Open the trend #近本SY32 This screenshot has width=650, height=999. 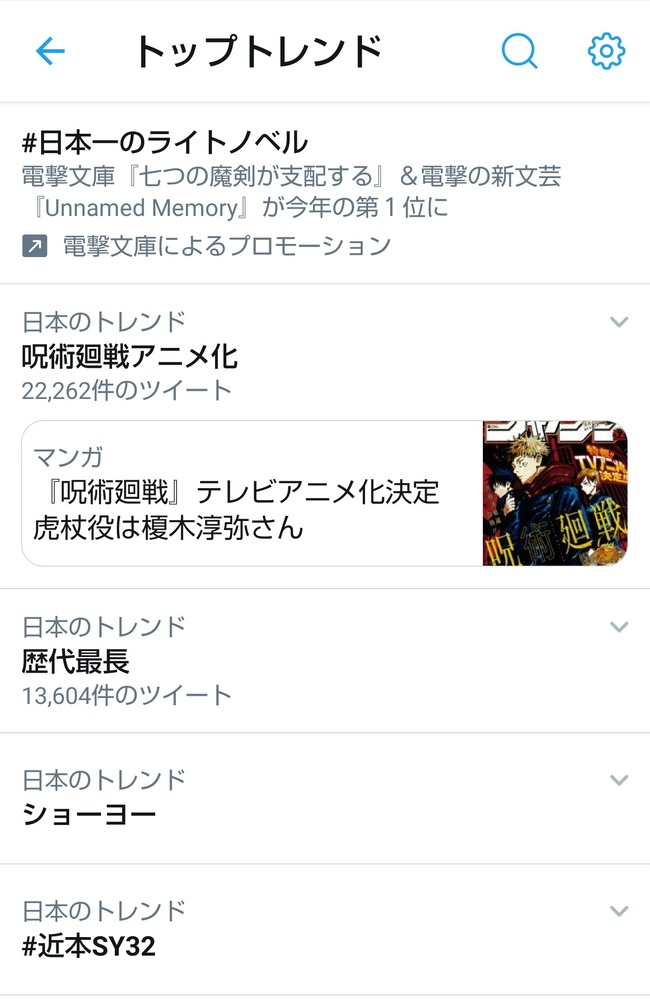click(88, 945)
